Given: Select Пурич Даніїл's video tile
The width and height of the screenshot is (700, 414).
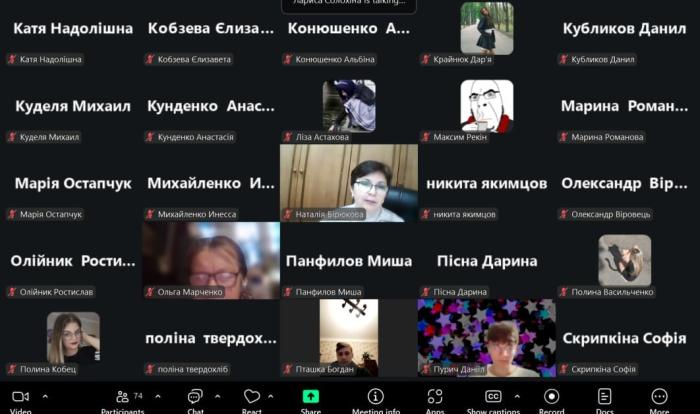Looking at the screenshot, I should 487,336.
